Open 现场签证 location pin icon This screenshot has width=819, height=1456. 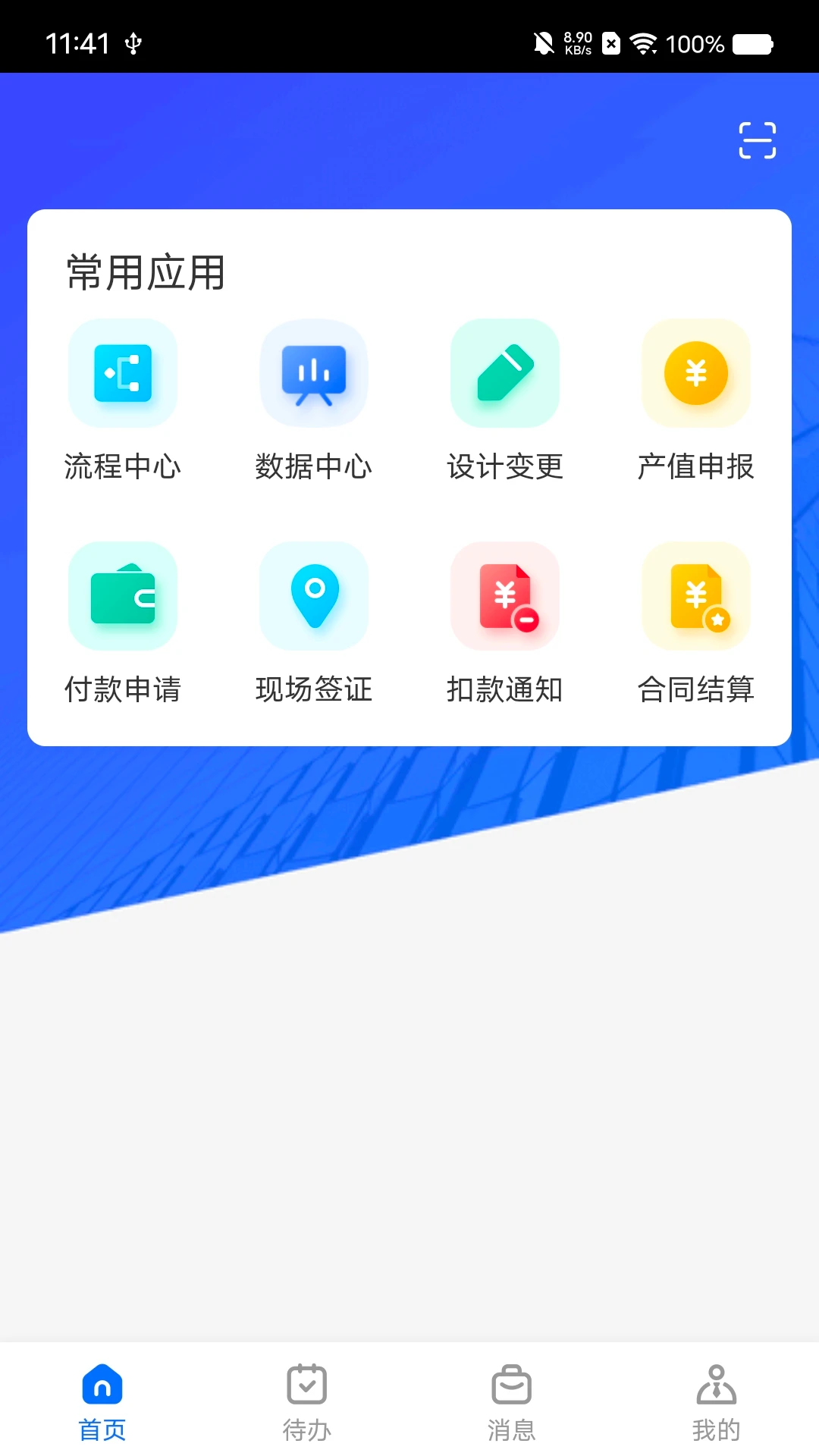click(314, 596)
